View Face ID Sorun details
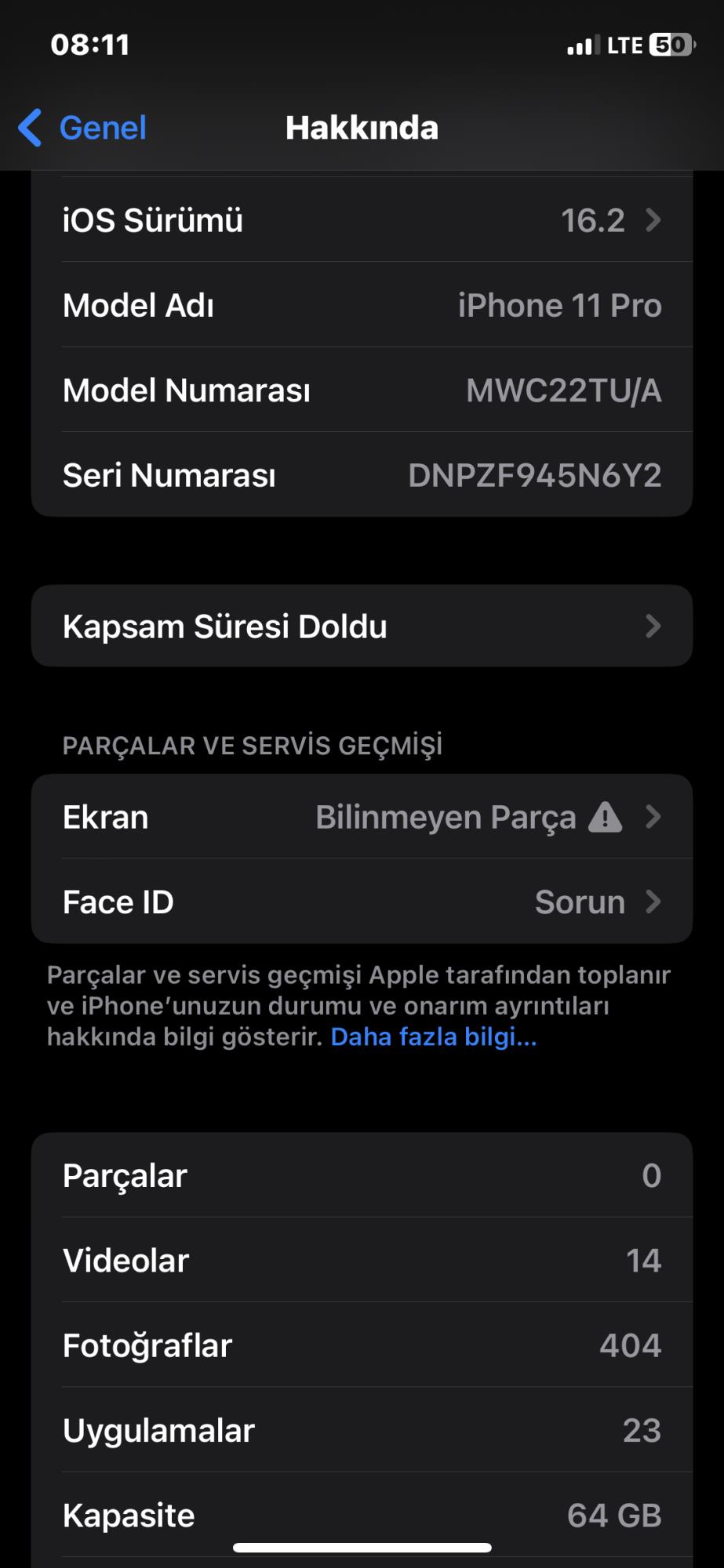 tap(362, 902)
